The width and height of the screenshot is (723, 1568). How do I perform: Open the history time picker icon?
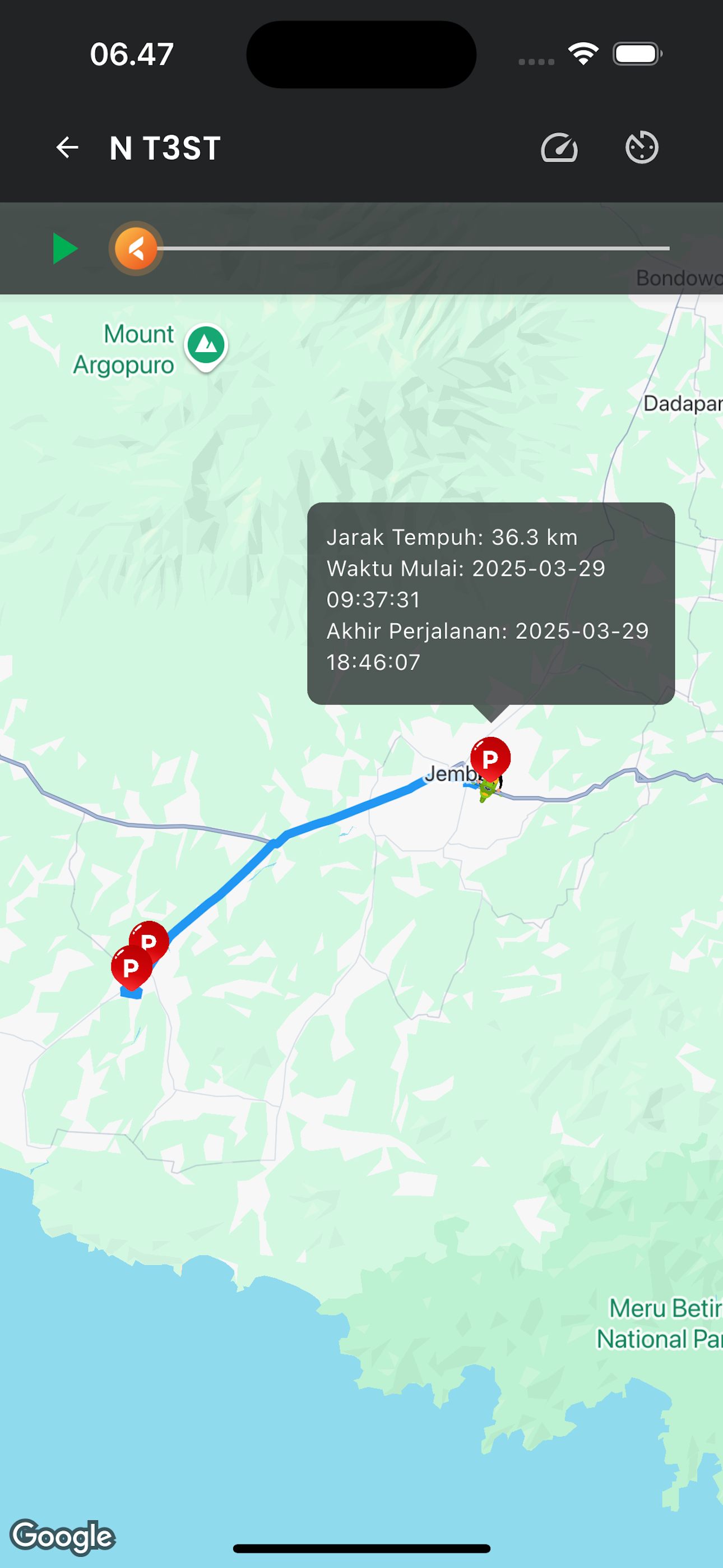pos(642,147)
